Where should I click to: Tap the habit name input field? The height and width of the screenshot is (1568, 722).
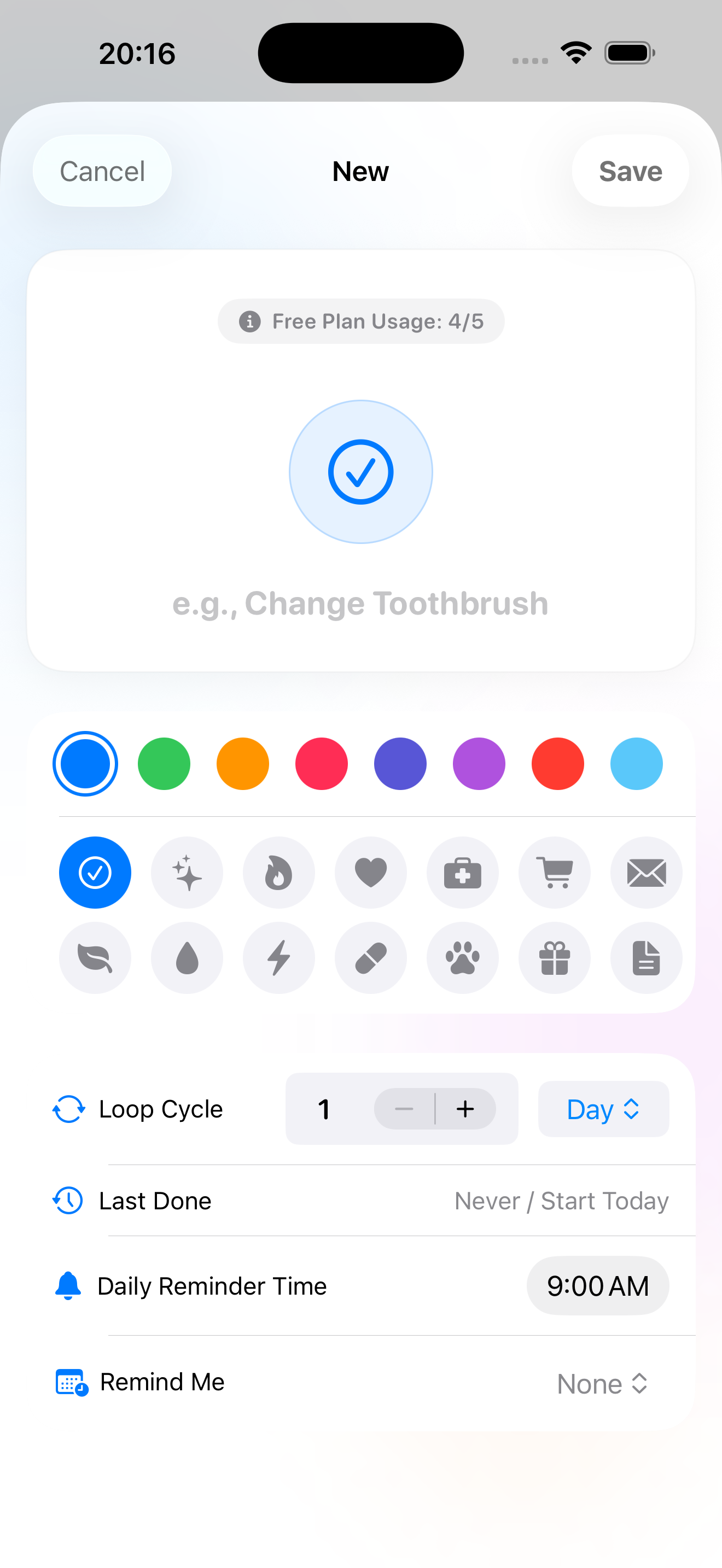[360, 603]
